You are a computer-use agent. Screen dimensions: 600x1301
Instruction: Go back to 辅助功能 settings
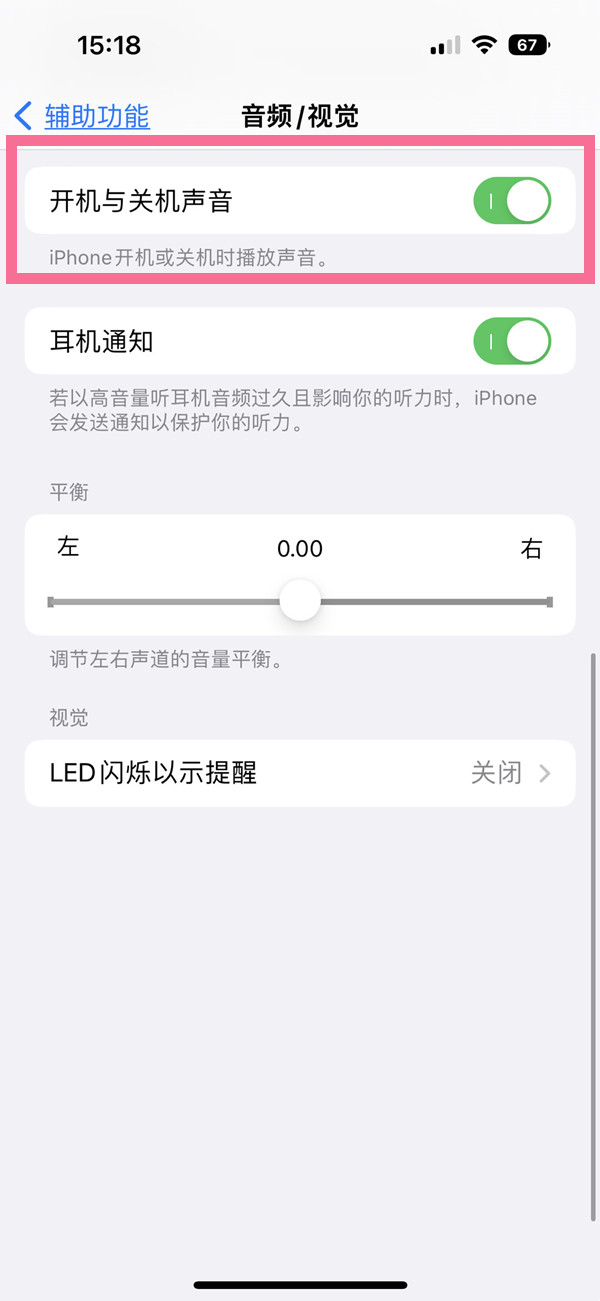82,116
